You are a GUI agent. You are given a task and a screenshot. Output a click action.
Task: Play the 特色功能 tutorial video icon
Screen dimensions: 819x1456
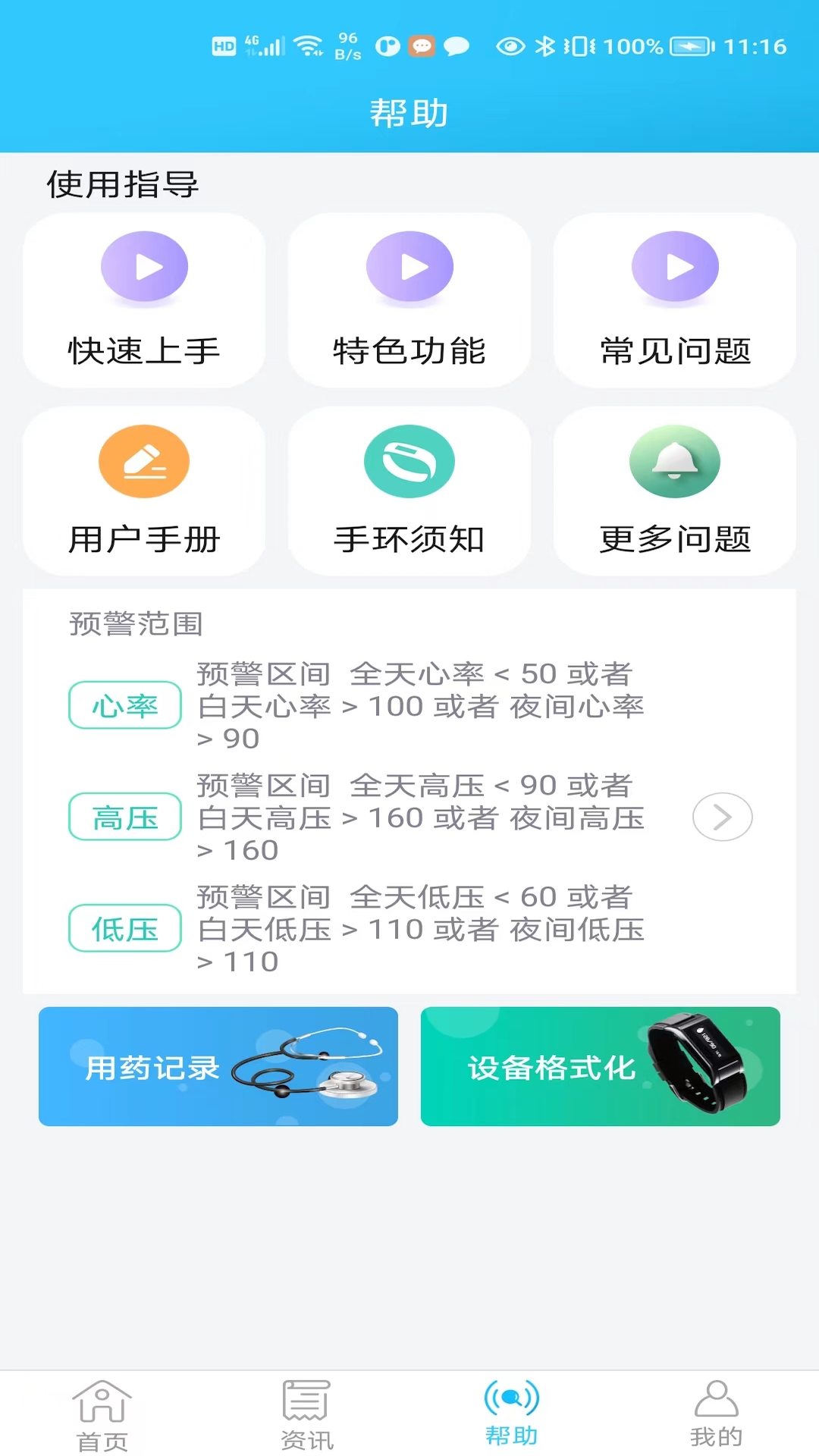coord(409,265)
